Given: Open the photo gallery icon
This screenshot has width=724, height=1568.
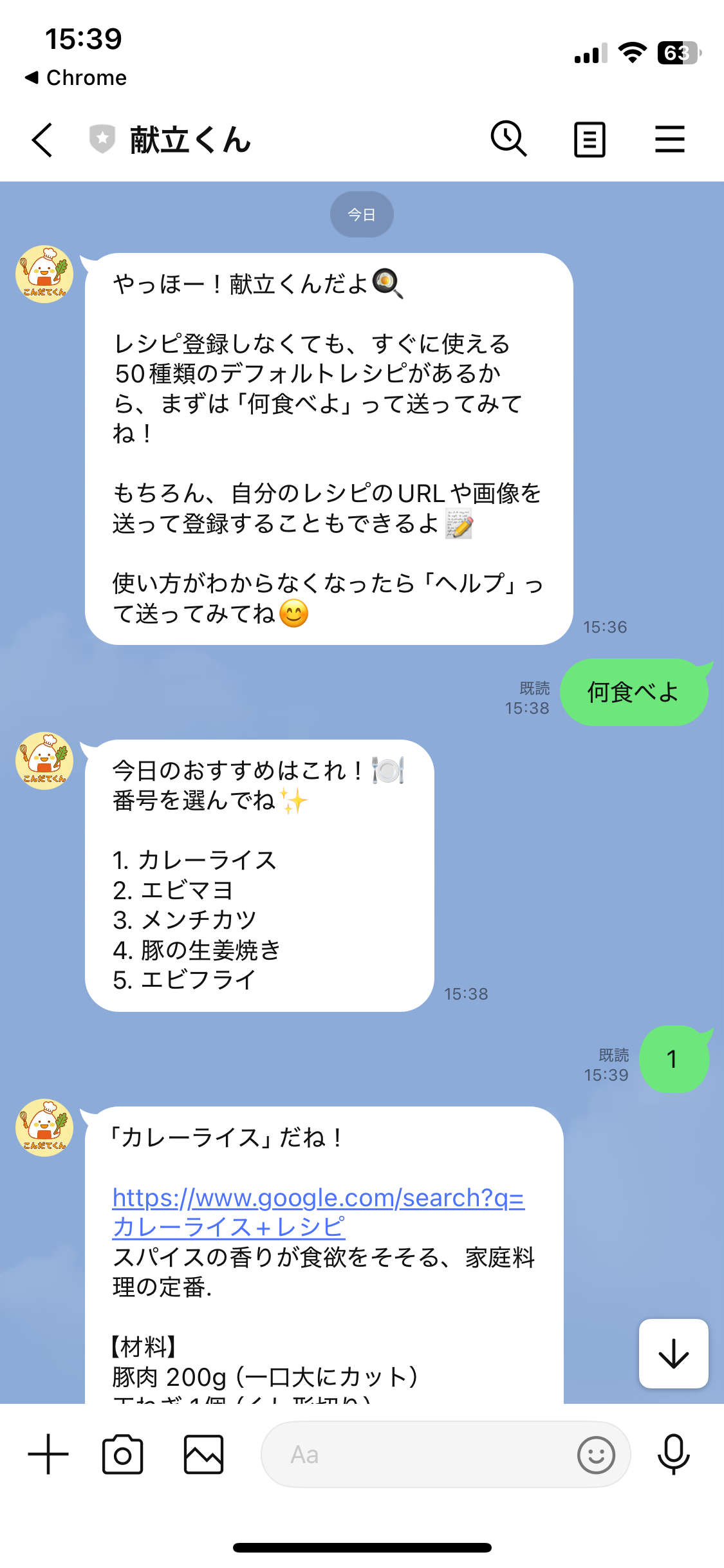Looking at the screenshot, I should point(202,1455).
